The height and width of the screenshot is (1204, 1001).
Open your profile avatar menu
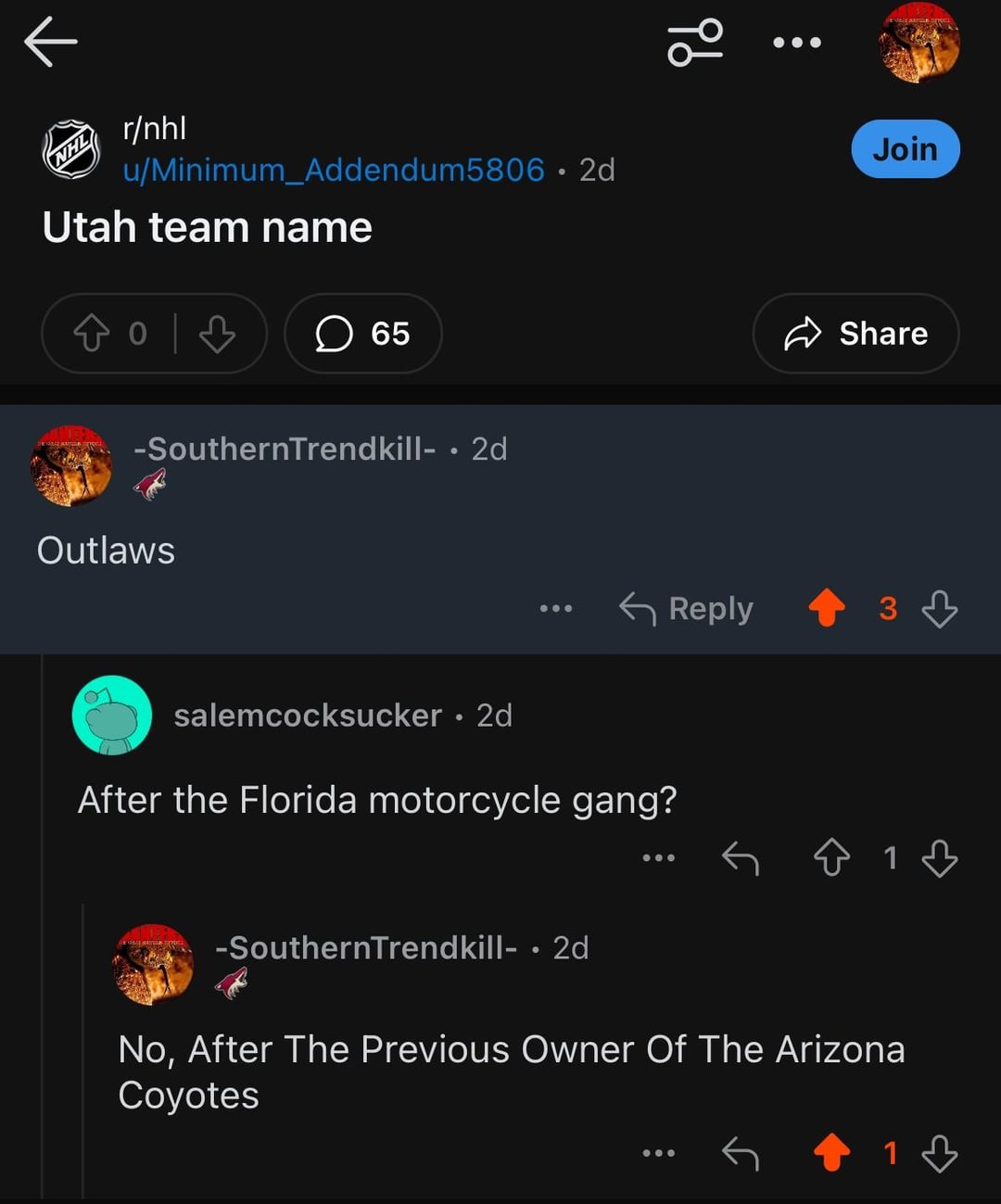pos(919,43)
